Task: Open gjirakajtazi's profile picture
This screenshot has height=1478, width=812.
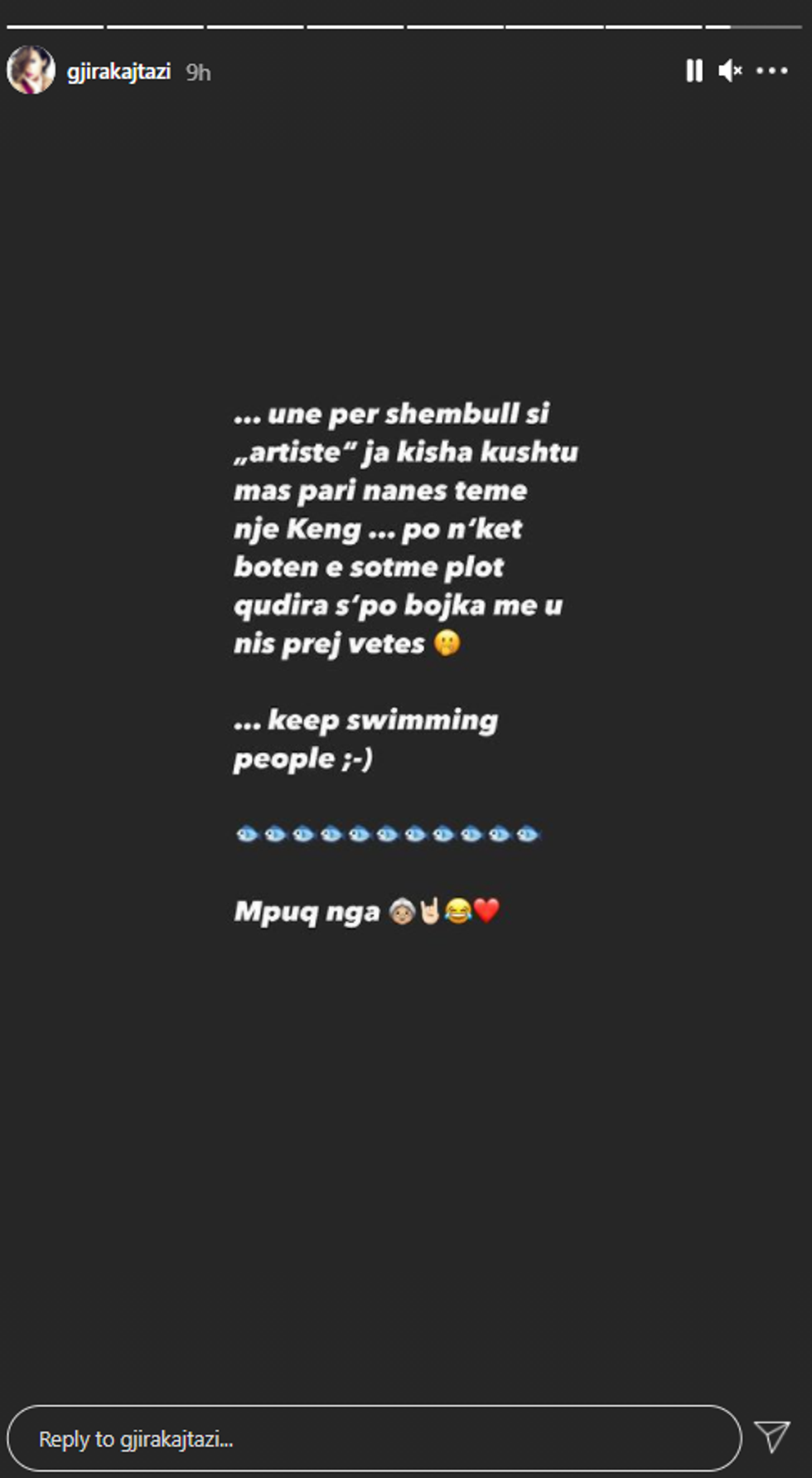Action: (31, 70)
